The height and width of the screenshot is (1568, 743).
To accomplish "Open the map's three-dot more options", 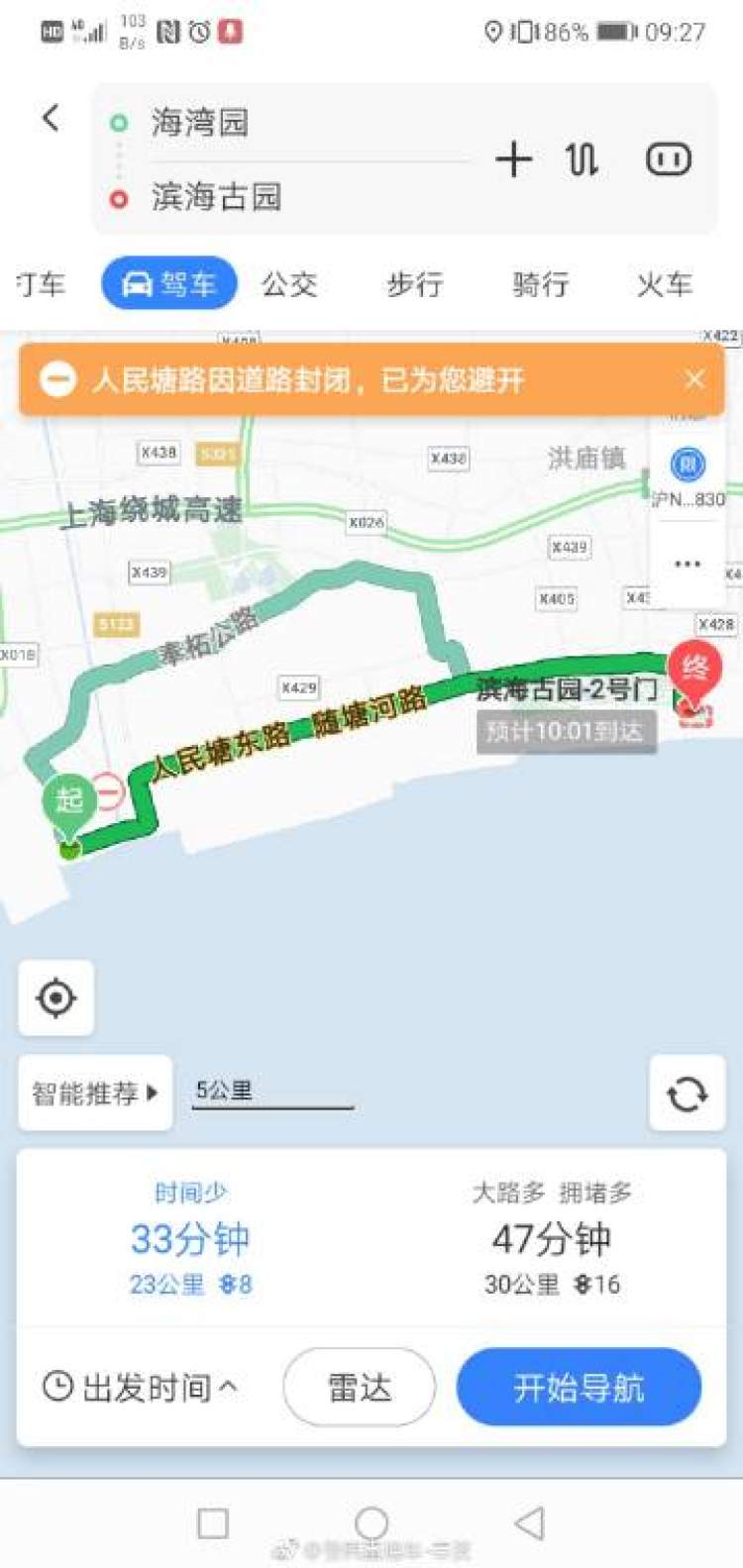I will point(688,564).
